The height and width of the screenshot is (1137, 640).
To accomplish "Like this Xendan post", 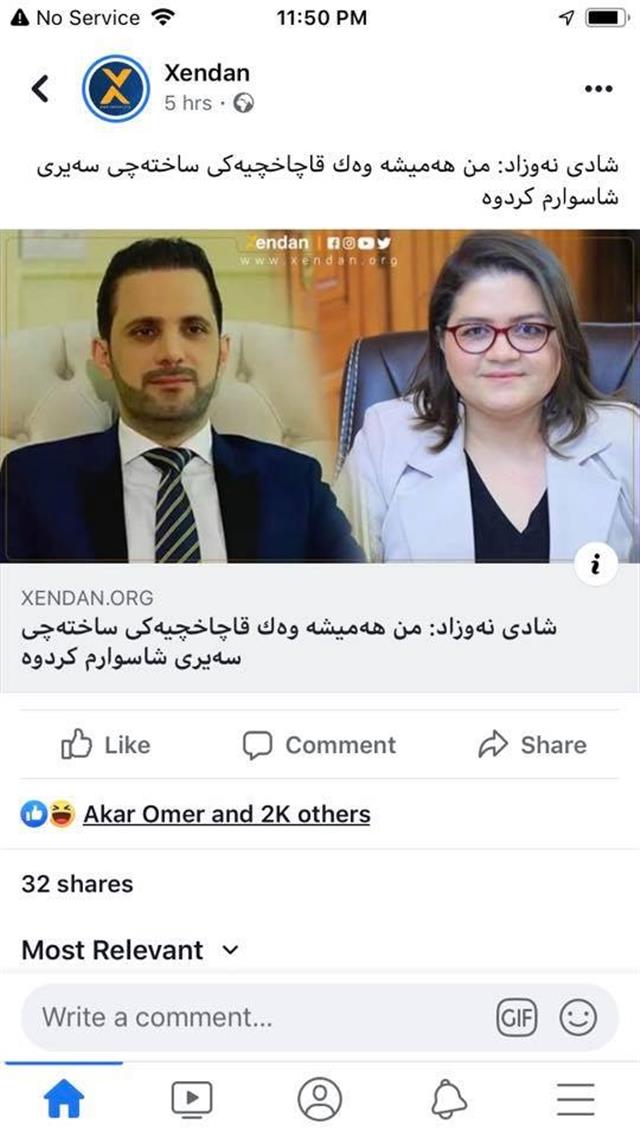I will pyautogui.click(x=105, y=744).
